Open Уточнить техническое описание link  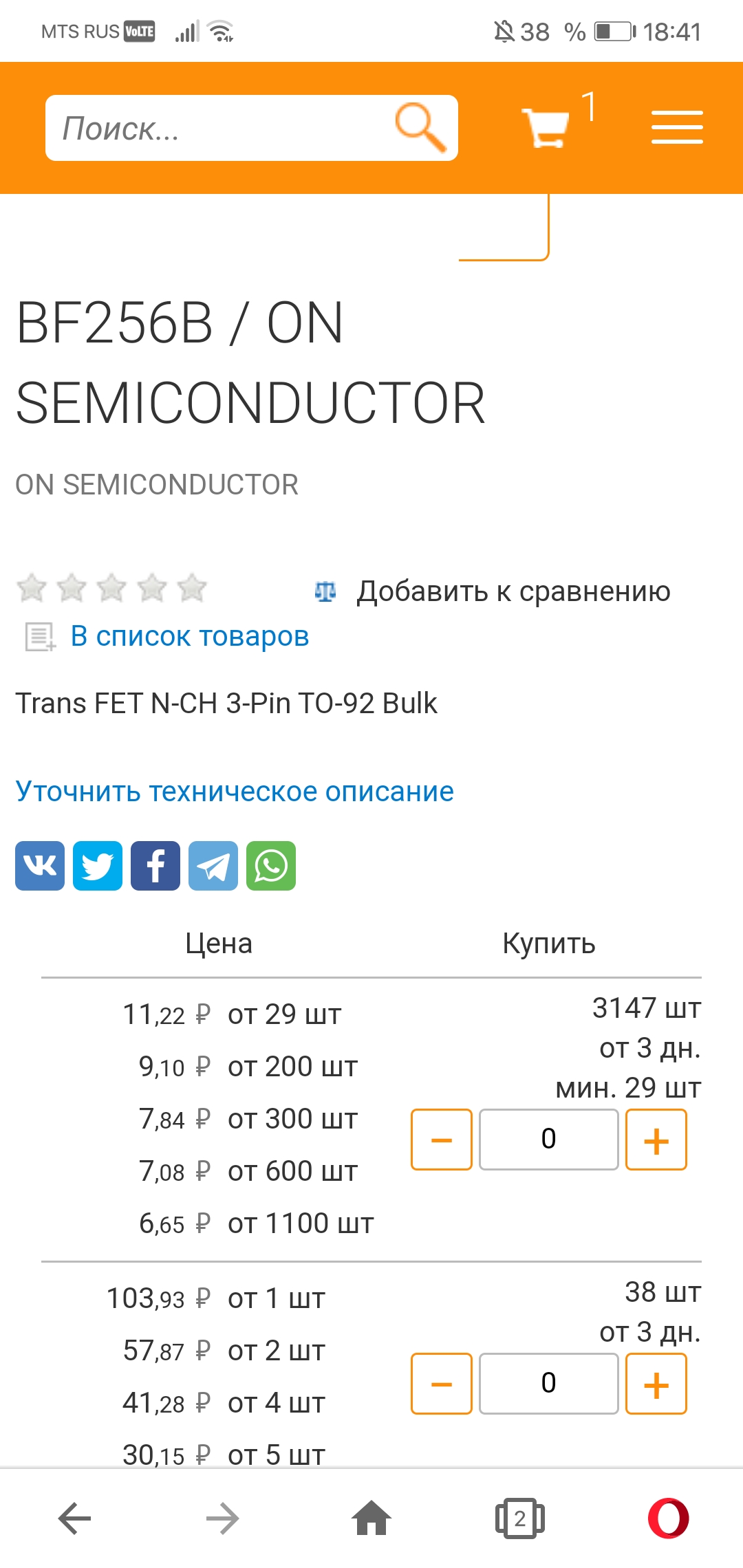(x=235, y=792)
